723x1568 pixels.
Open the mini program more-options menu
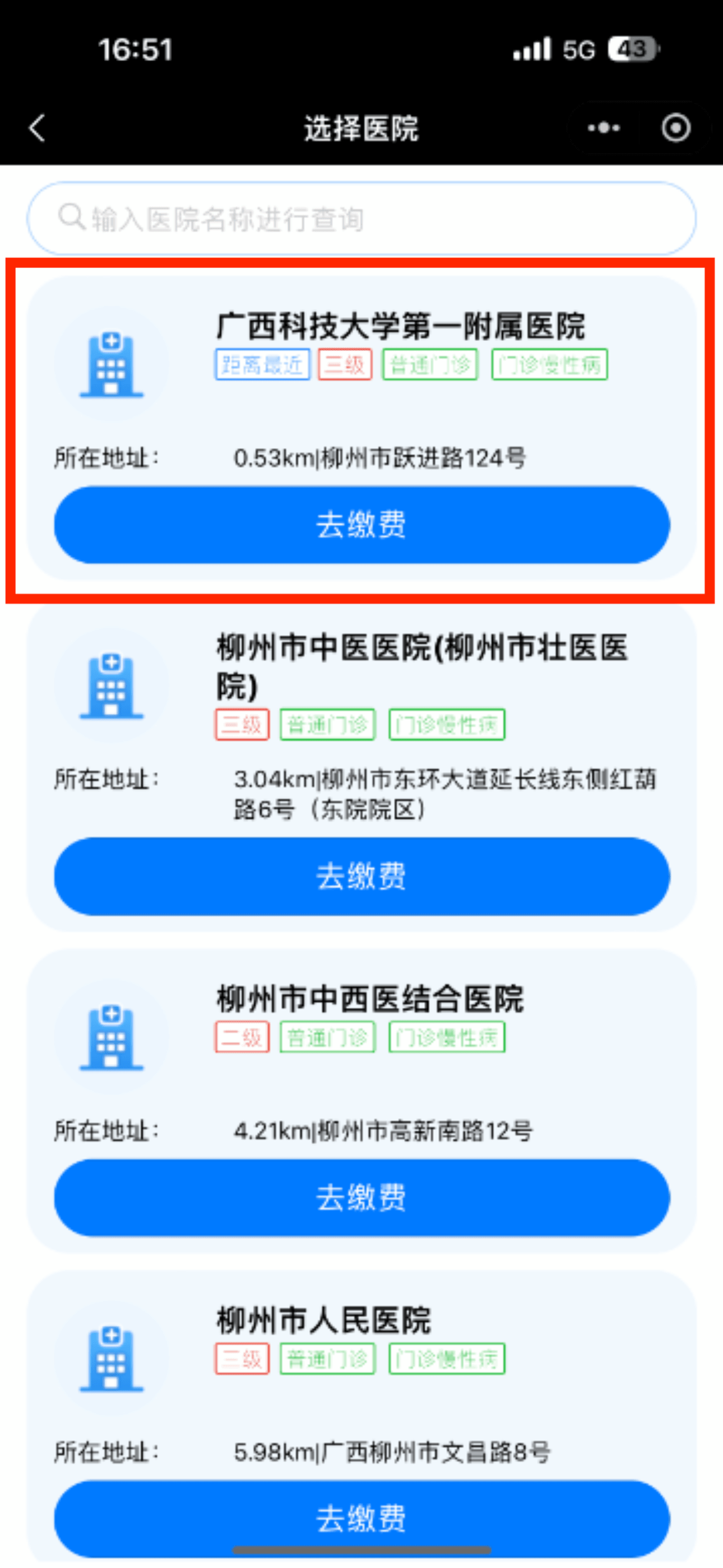pyautogui.click(x=603, y=128)
